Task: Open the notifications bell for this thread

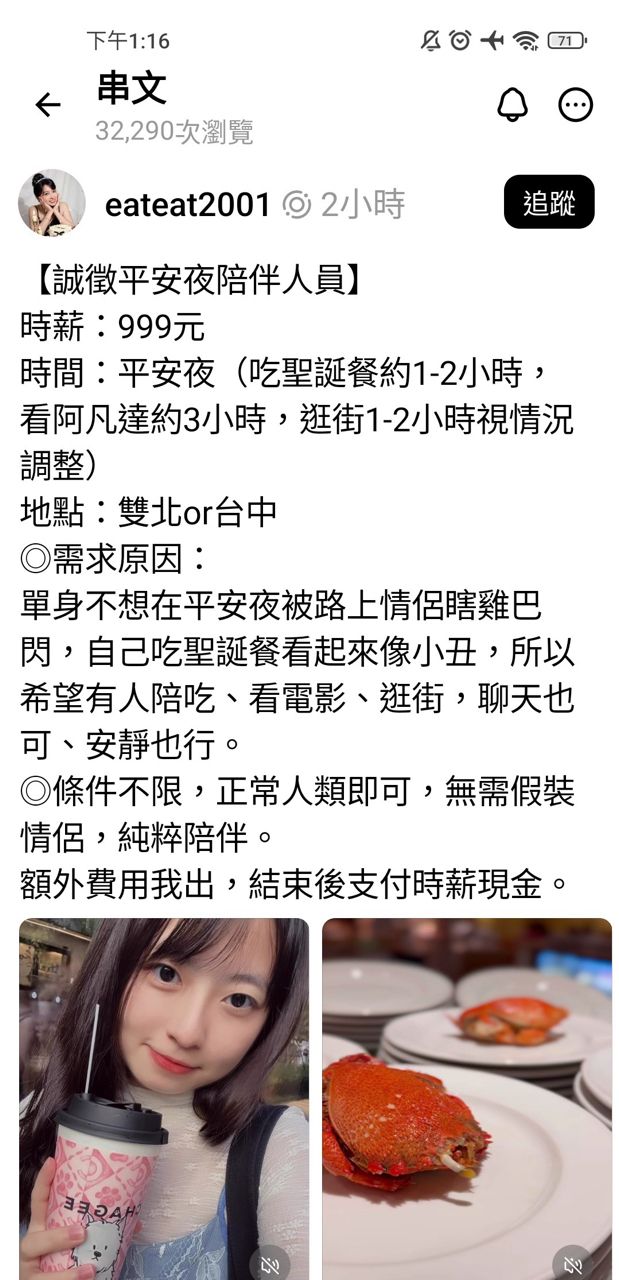Action: (512, 105)
